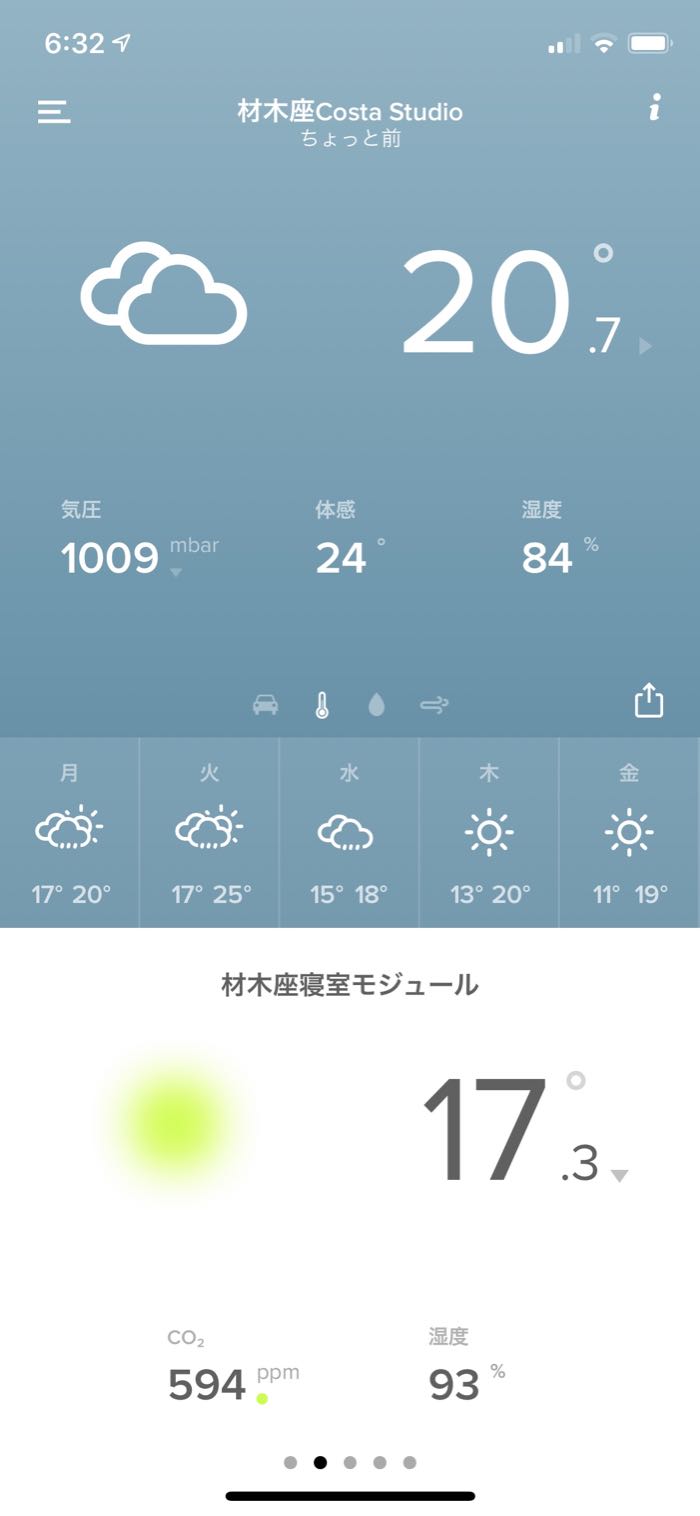The image size is (700, 1516).
Task: Switch to the wind view
Action: (434, 705)
